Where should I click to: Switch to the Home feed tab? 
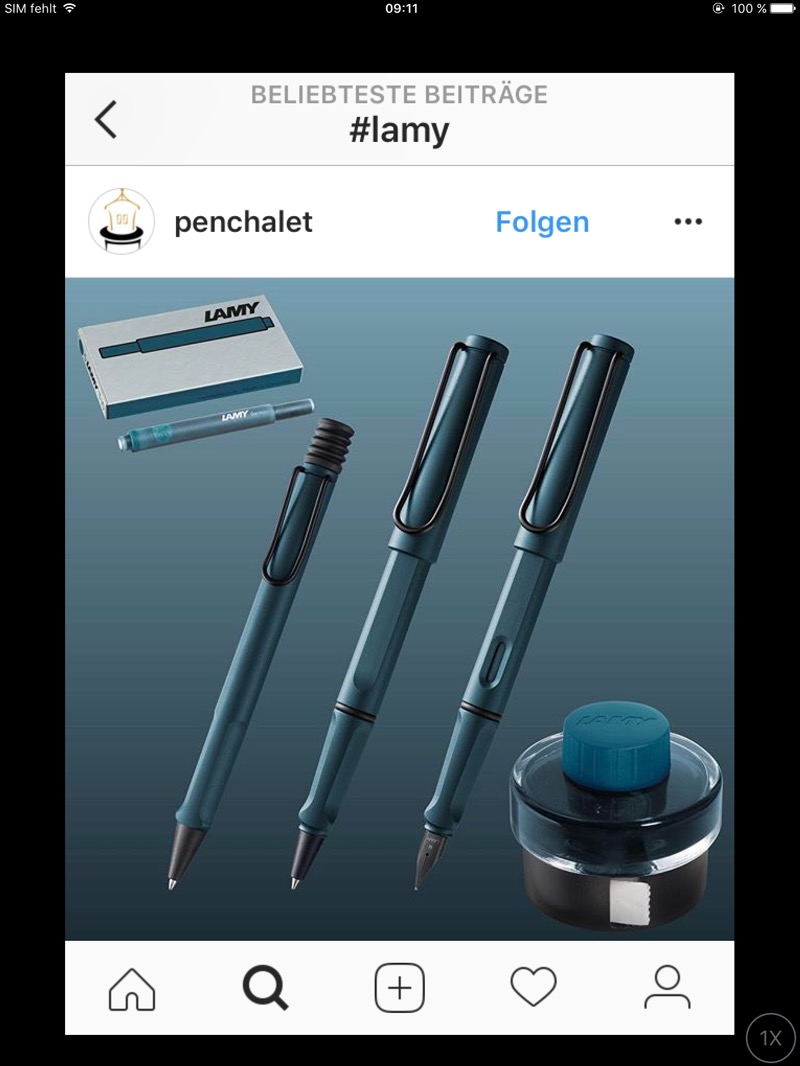point(132,988)
